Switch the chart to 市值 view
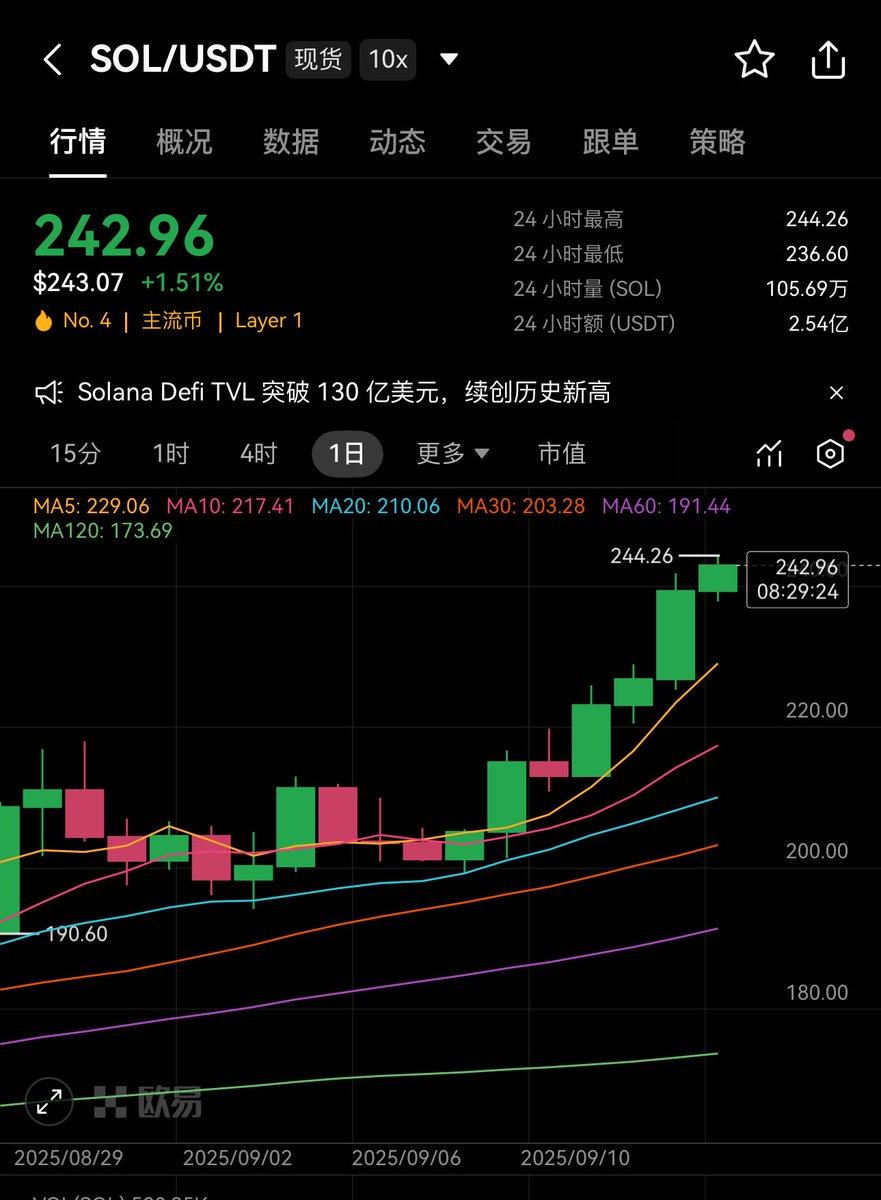The height and width of the screenshot is (1200, 881). [561, 454]
